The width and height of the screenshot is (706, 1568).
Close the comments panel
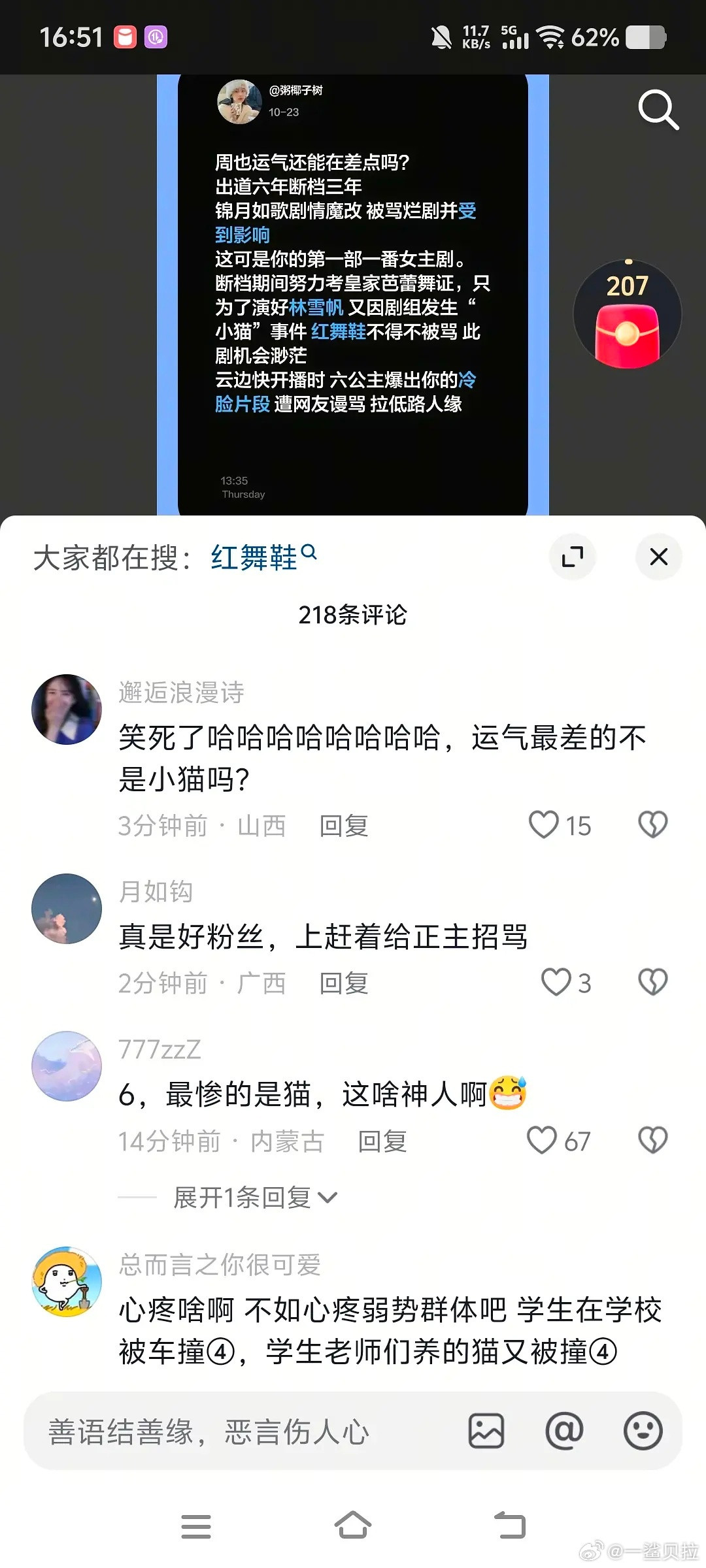(658, 557)
